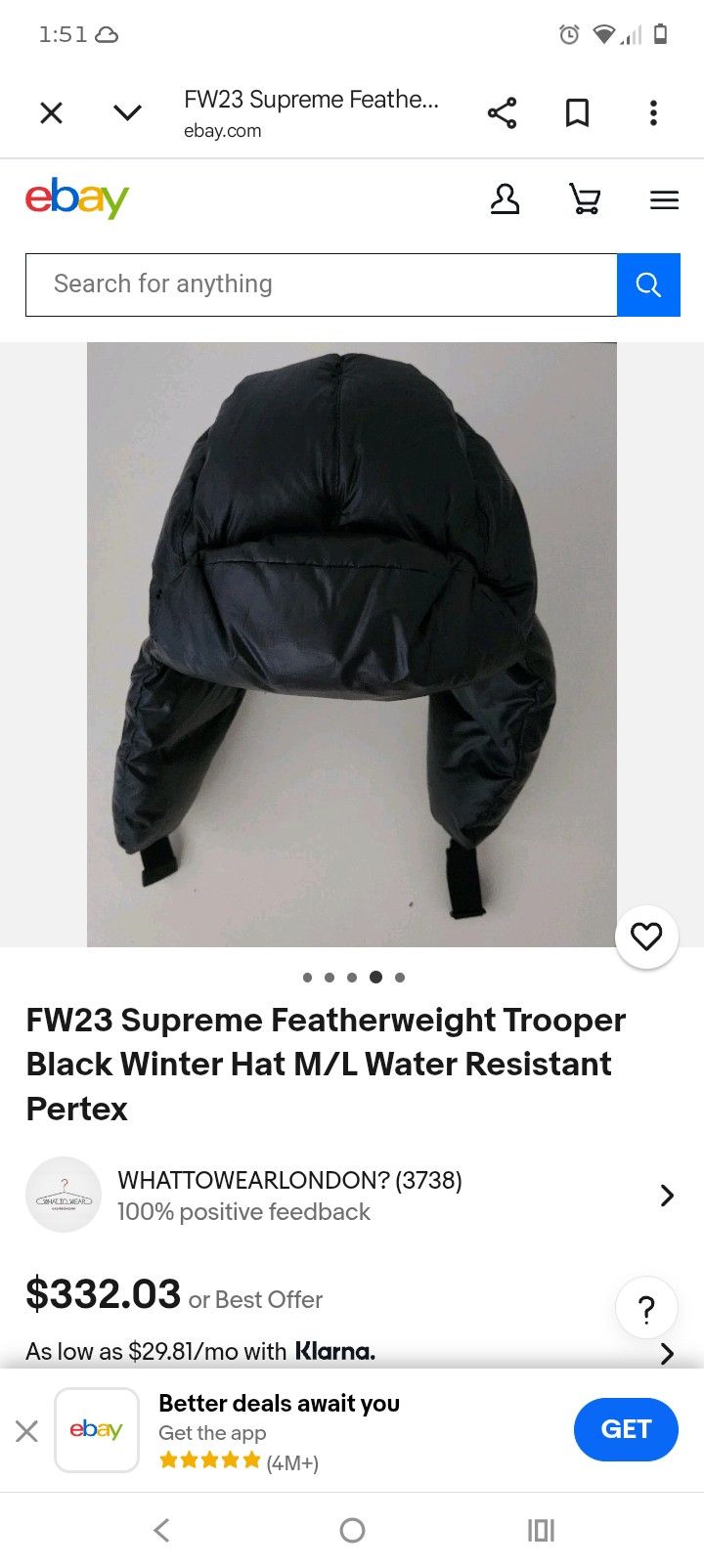Go back with system back button
The image size is (704, 1568).
(x=162, y=1530)
